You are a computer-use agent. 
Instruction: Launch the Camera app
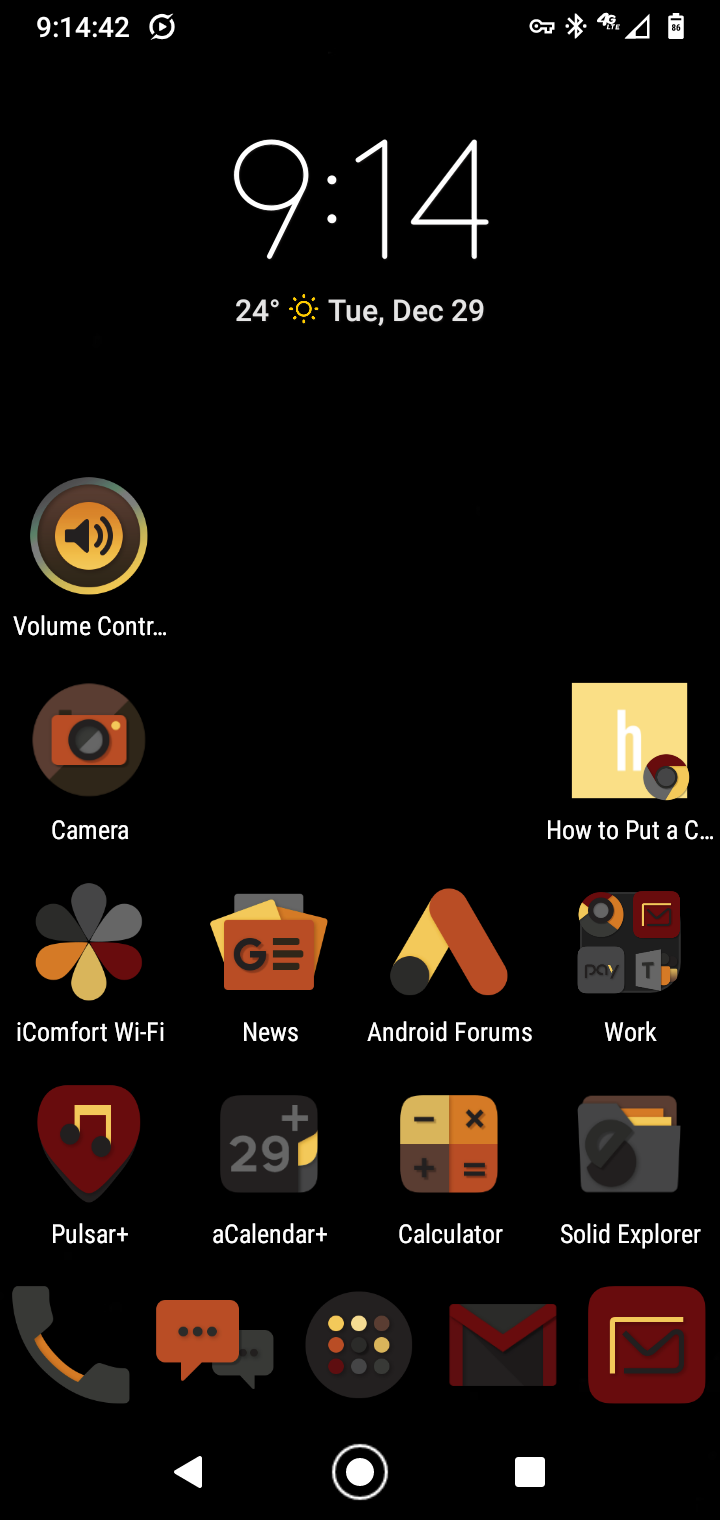89,741
